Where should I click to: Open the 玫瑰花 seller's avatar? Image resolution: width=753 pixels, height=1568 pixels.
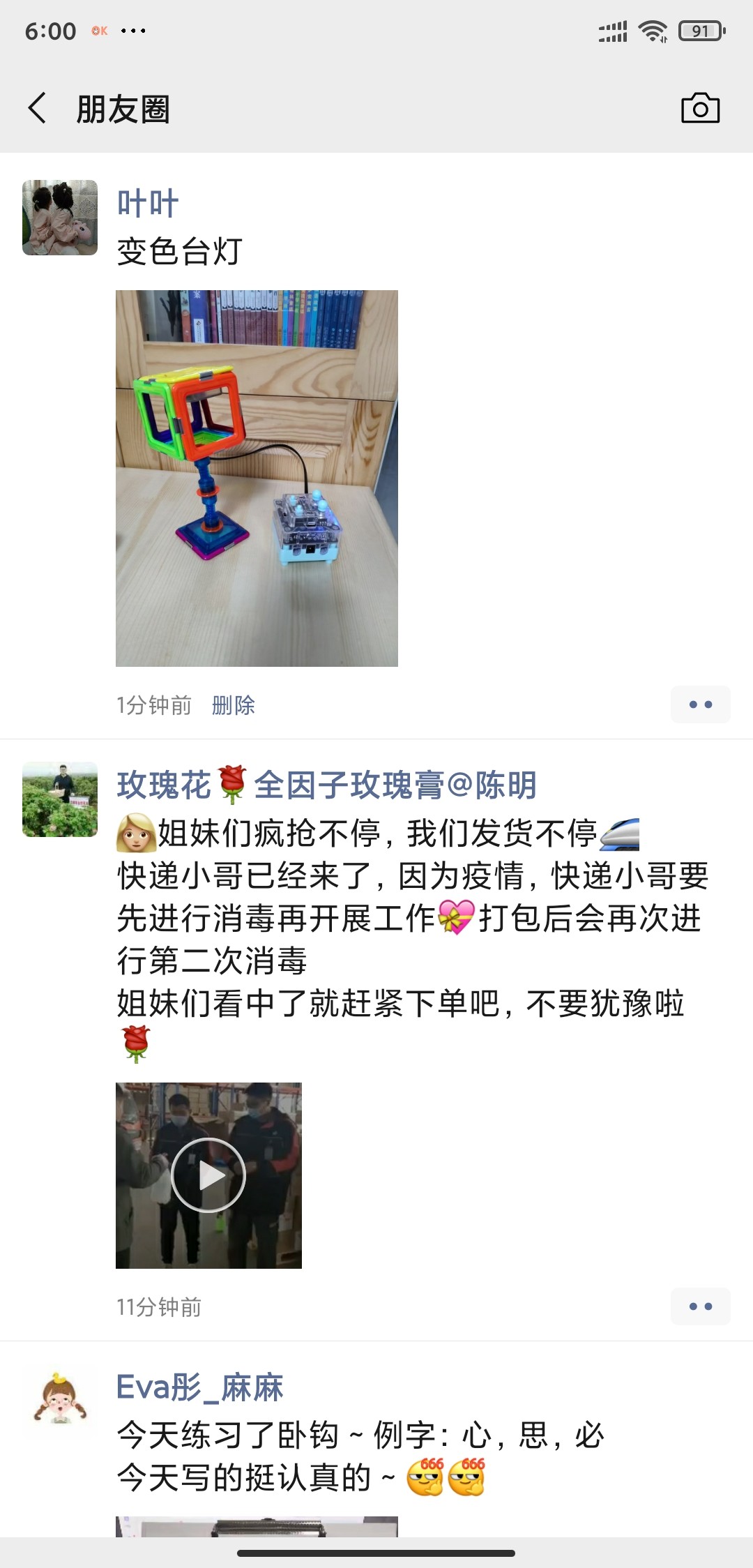click(x=60, y=799)
